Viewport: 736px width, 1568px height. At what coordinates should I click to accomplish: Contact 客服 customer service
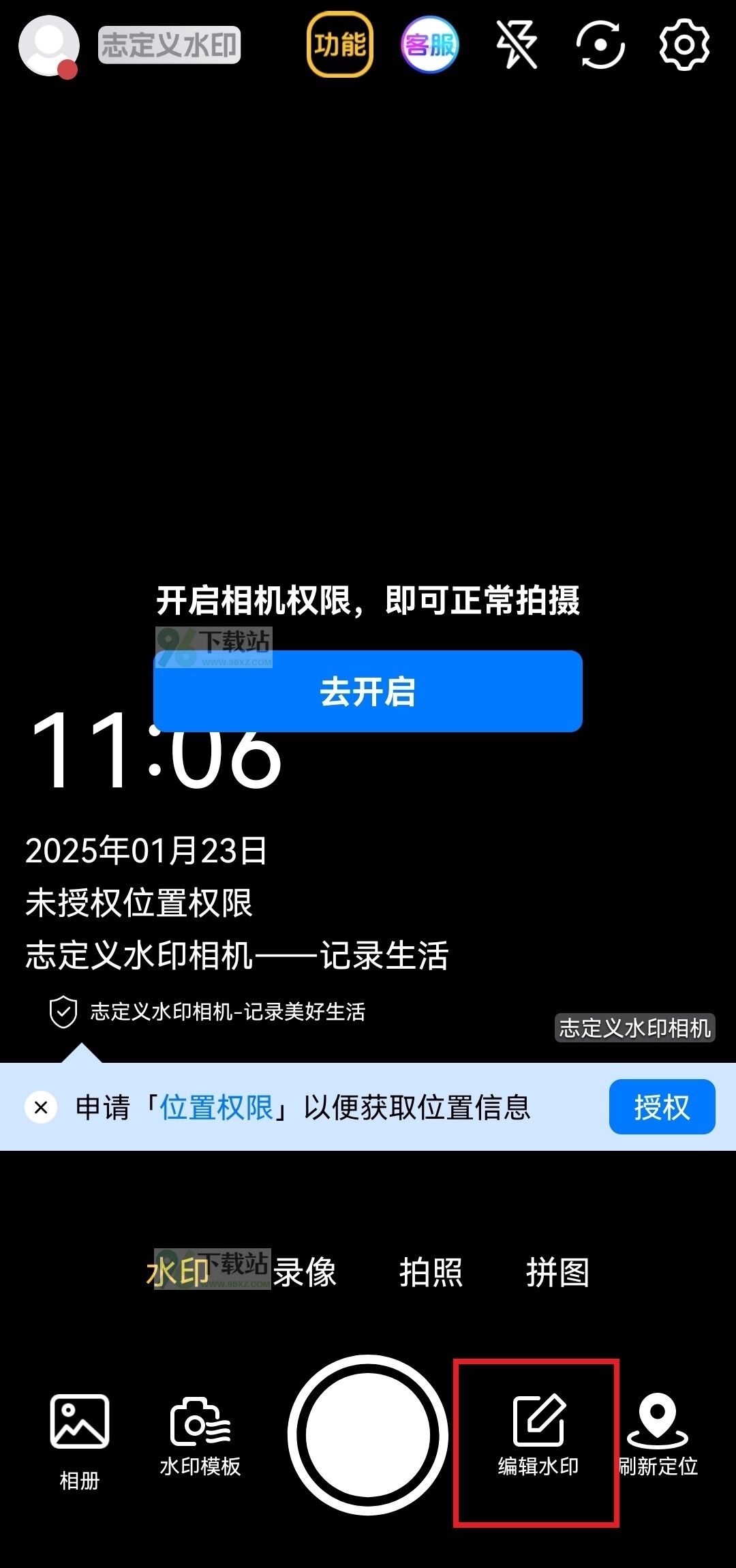(x=429, y=45)
